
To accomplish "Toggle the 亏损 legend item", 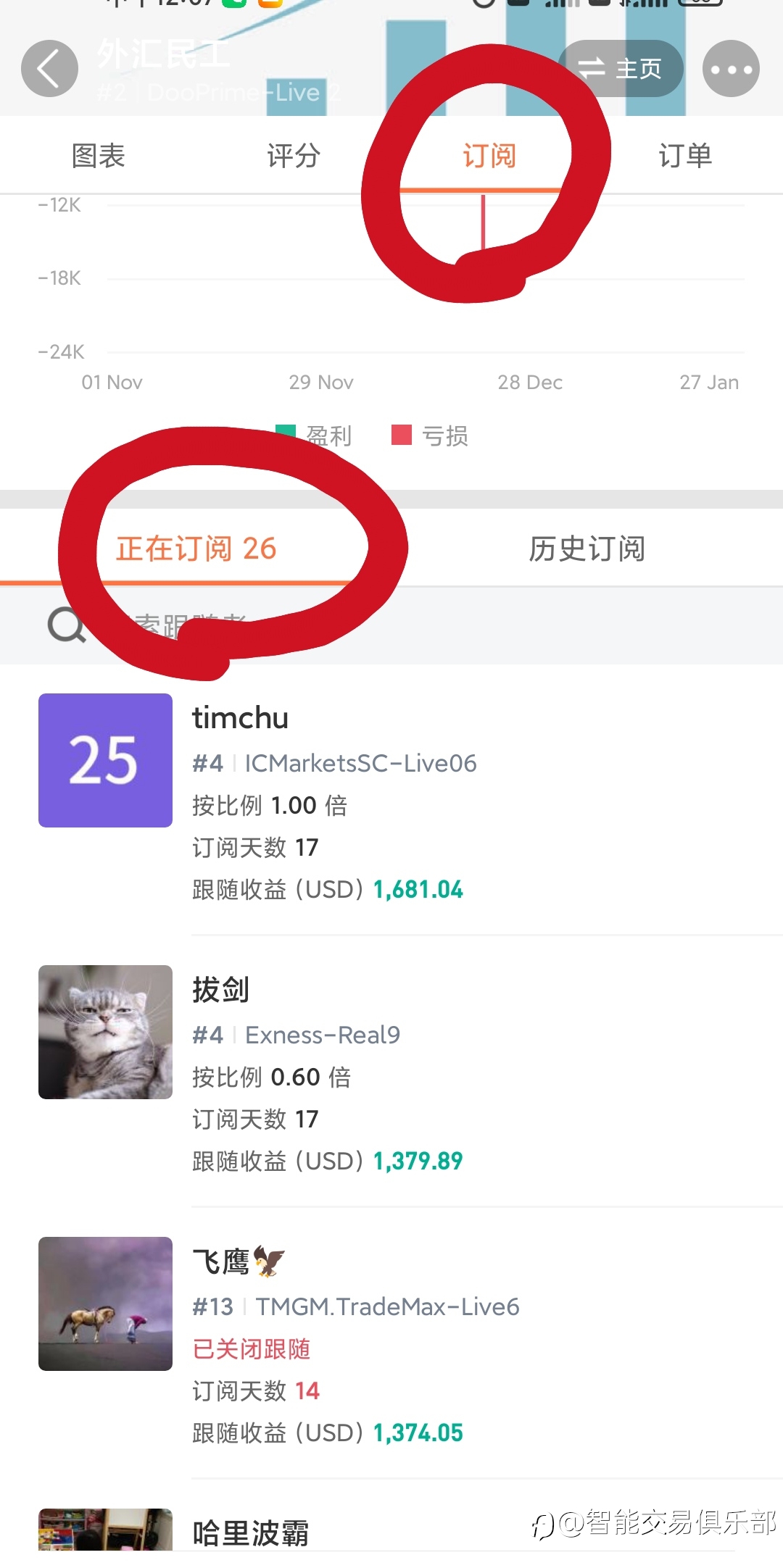I will coord(430,435).
